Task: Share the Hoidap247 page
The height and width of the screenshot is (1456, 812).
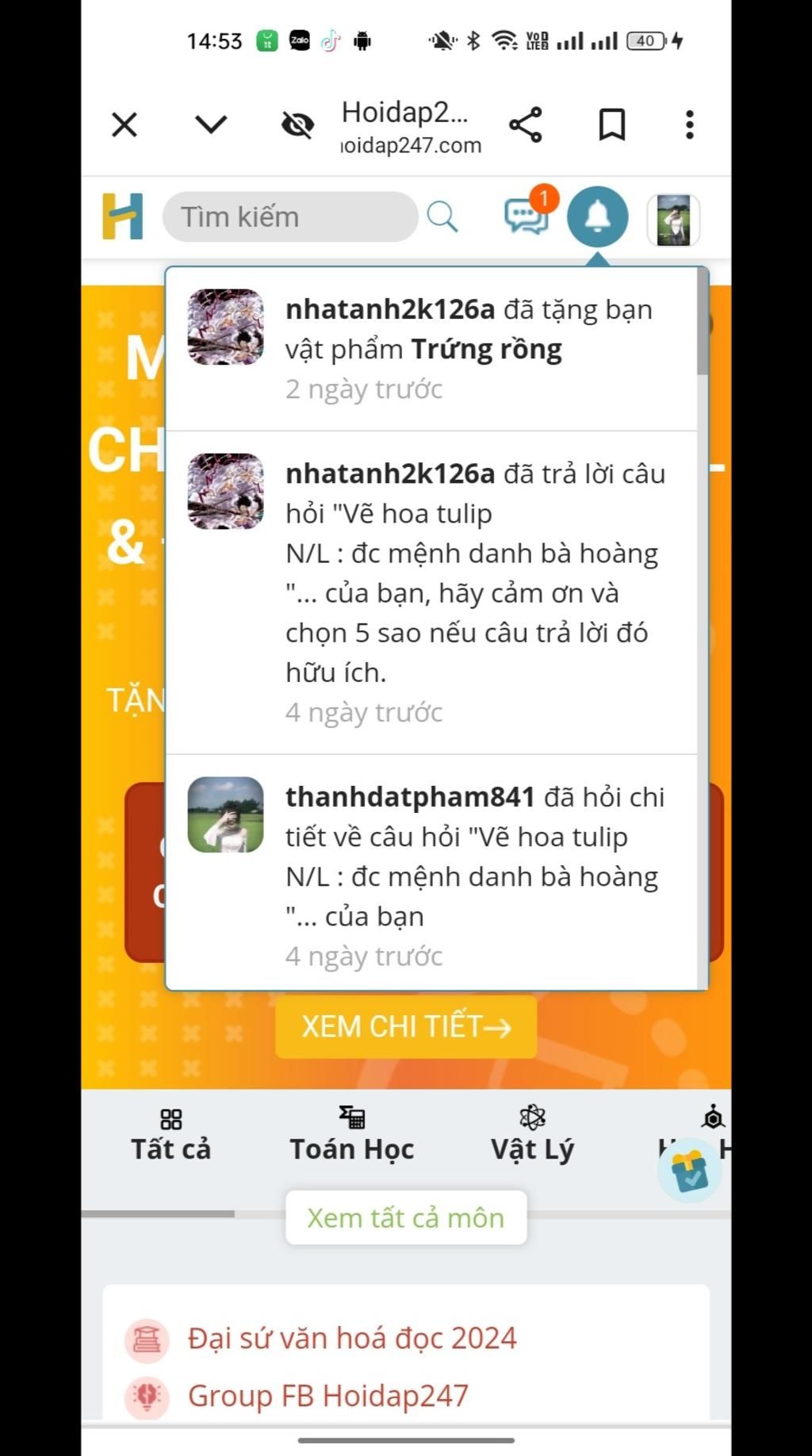Action: (x=526, y=125)
